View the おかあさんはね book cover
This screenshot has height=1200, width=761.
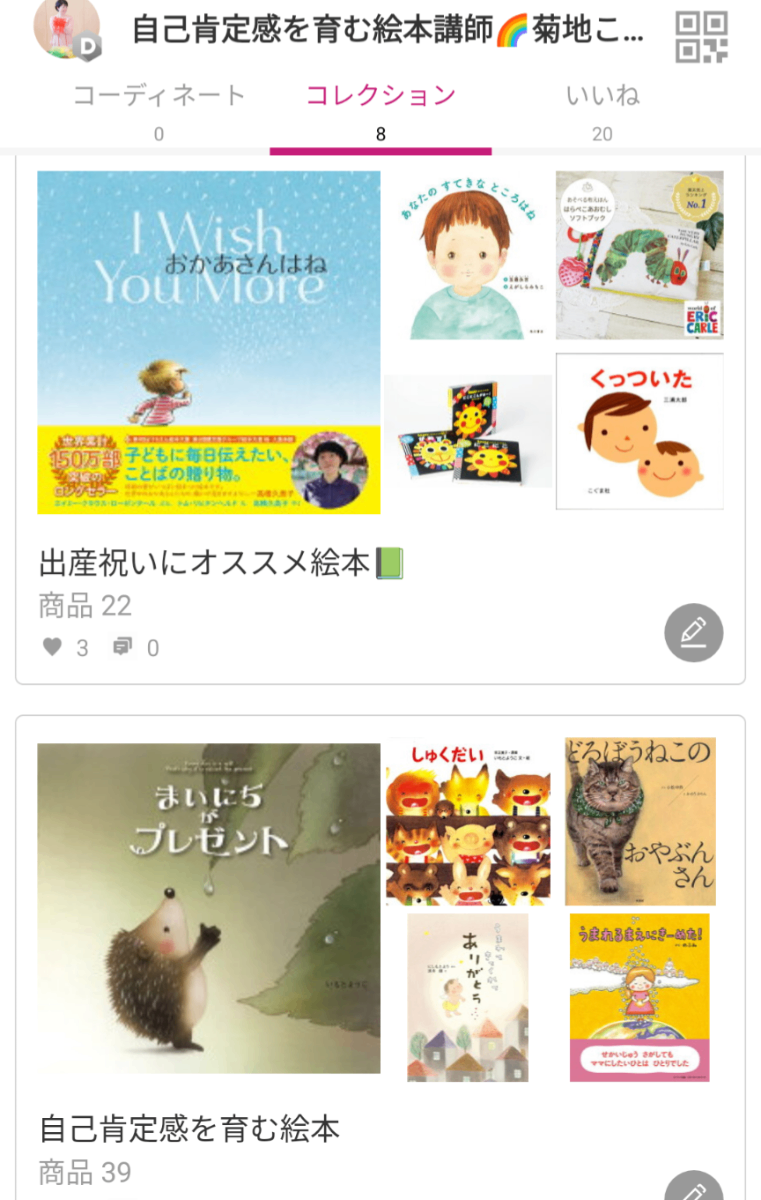pyautogui.click(x=209, y=342)
